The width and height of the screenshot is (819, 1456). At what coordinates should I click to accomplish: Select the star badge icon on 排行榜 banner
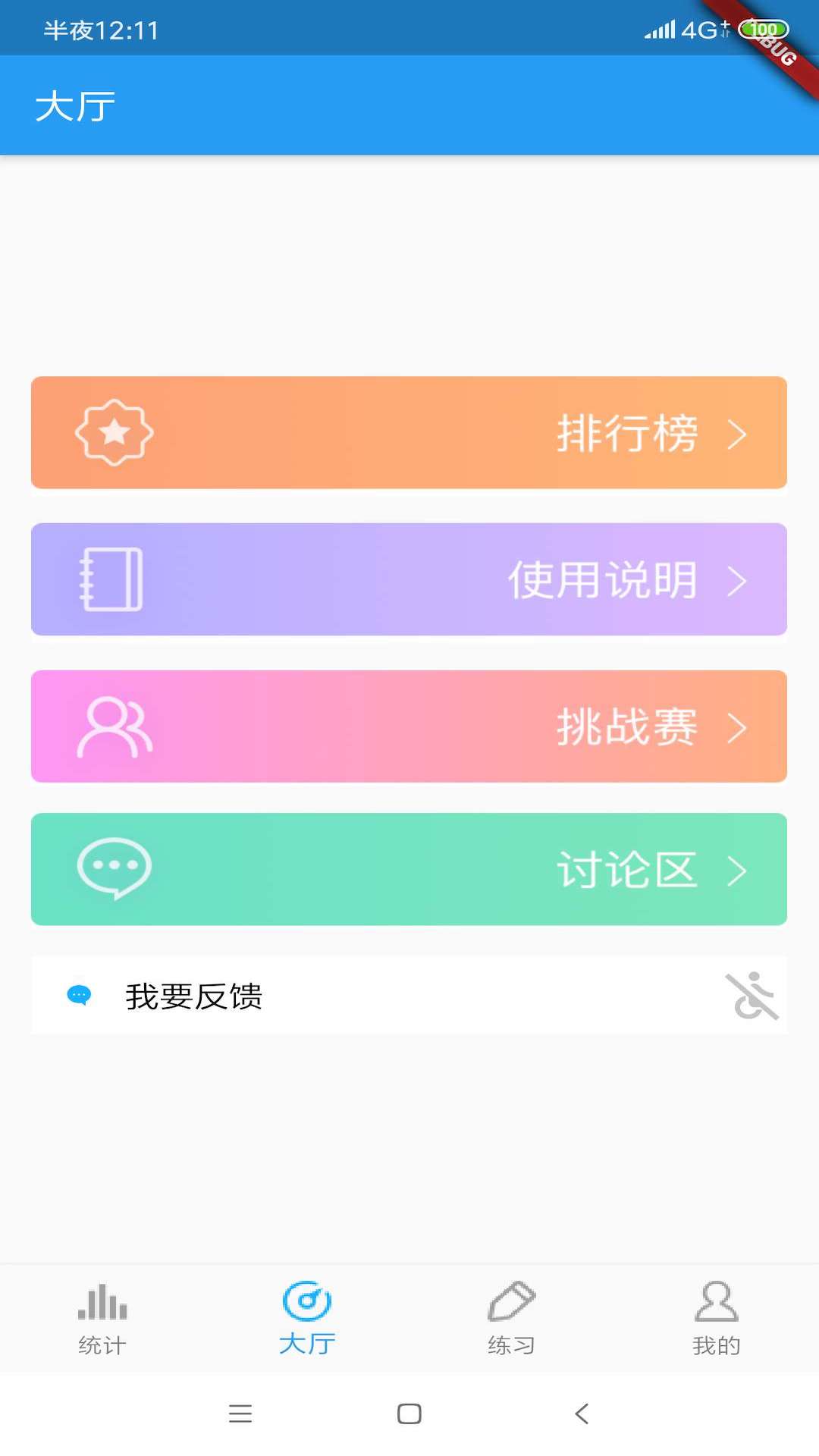click(x=115, y=431)
